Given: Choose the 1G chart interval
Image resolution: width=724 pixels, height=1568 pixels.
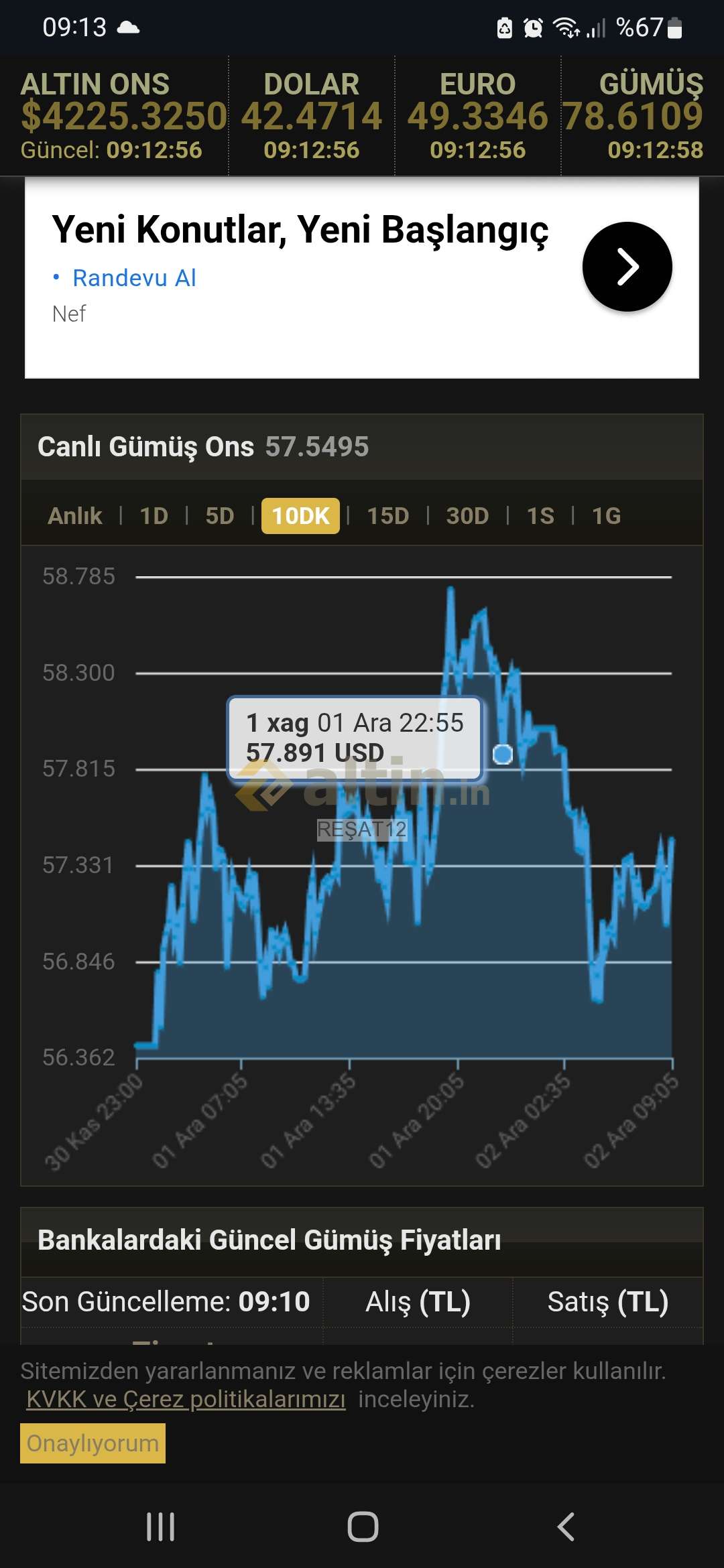Looking at the screenshot, I should 606,516.
